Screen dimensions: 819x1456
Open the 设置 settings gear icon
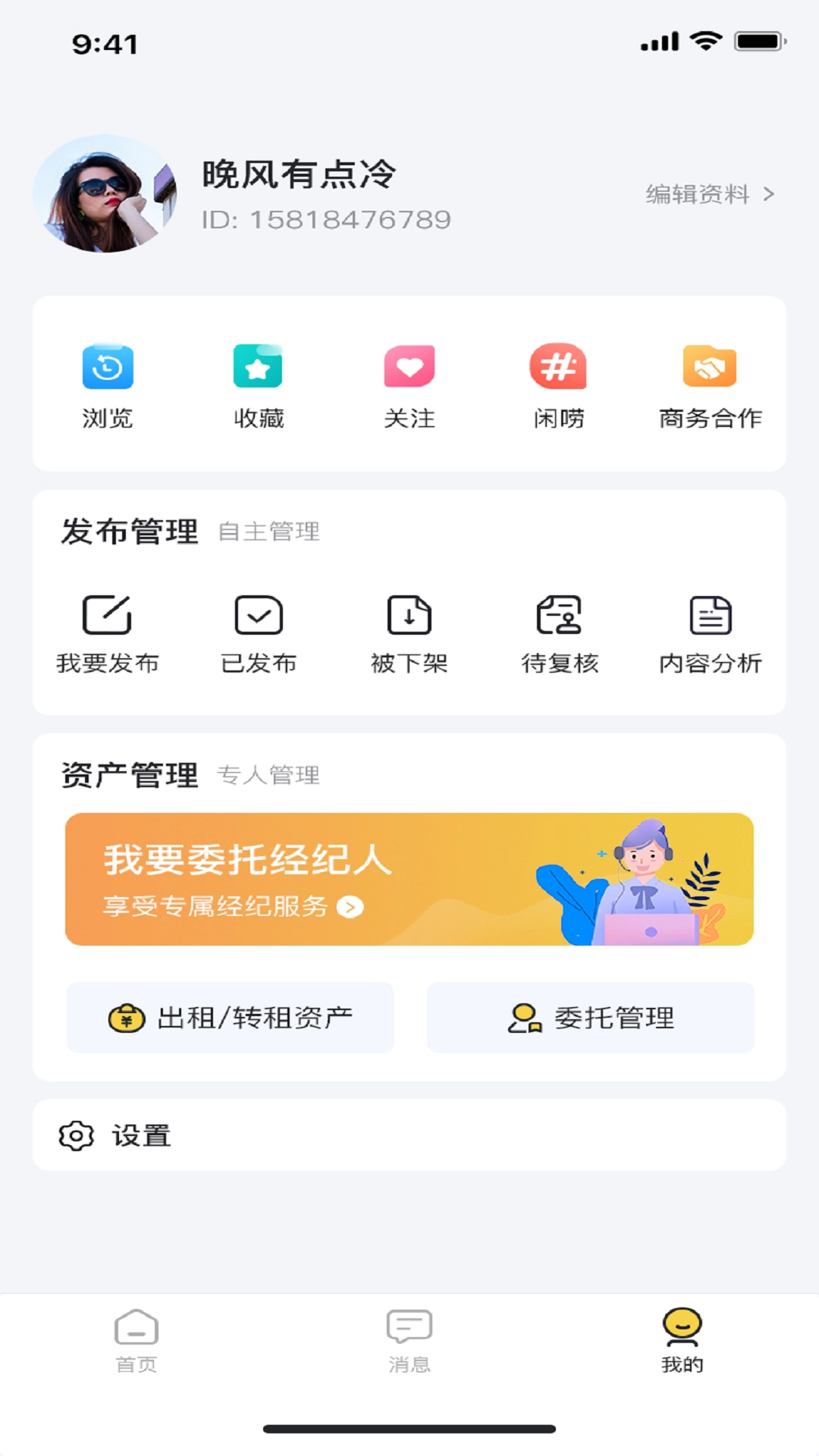pyautogui.click(x=73, y=1135)
